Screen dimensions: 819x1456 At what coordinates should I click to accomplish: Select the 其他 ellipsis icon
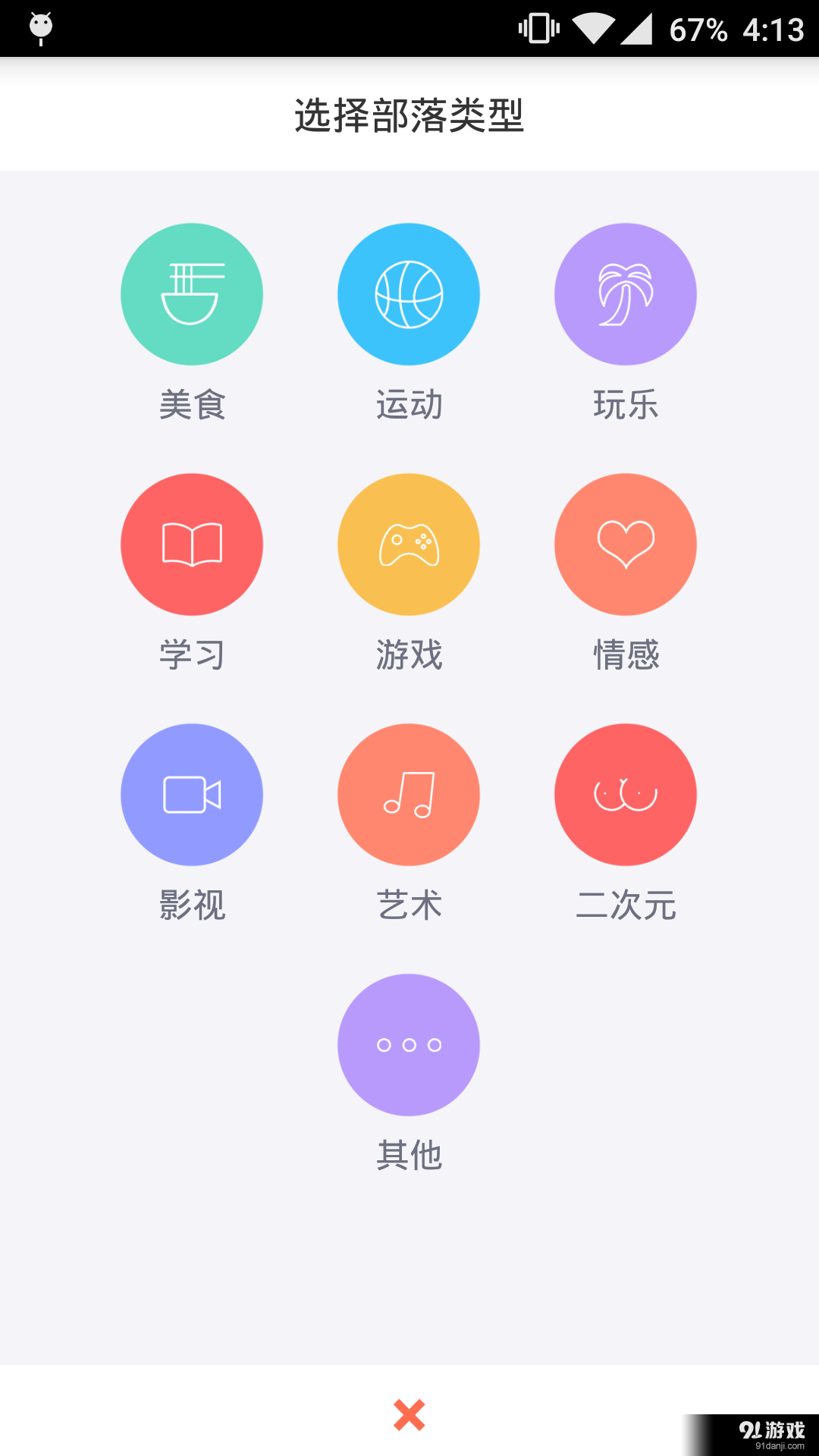coord(409,1044)
